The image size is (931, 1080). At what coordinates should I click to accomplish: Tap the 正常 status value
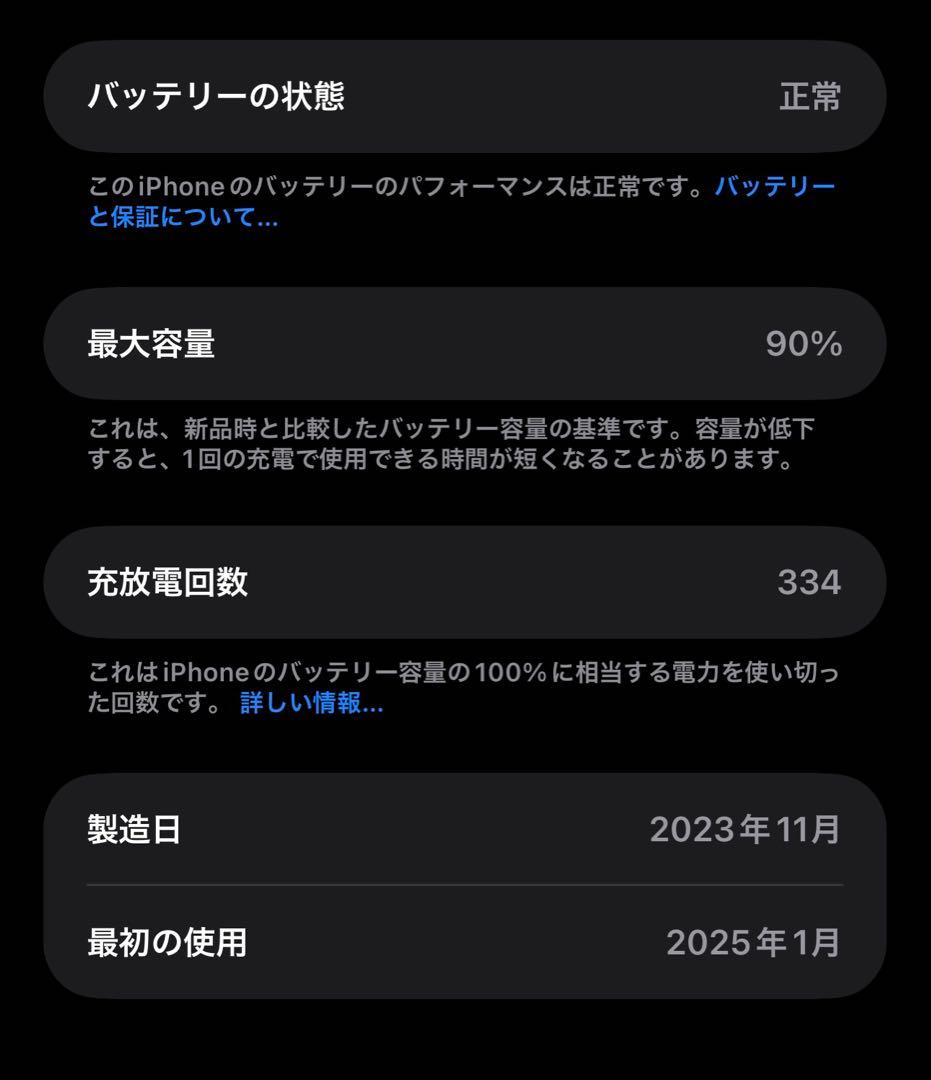[x=810, y=97]
